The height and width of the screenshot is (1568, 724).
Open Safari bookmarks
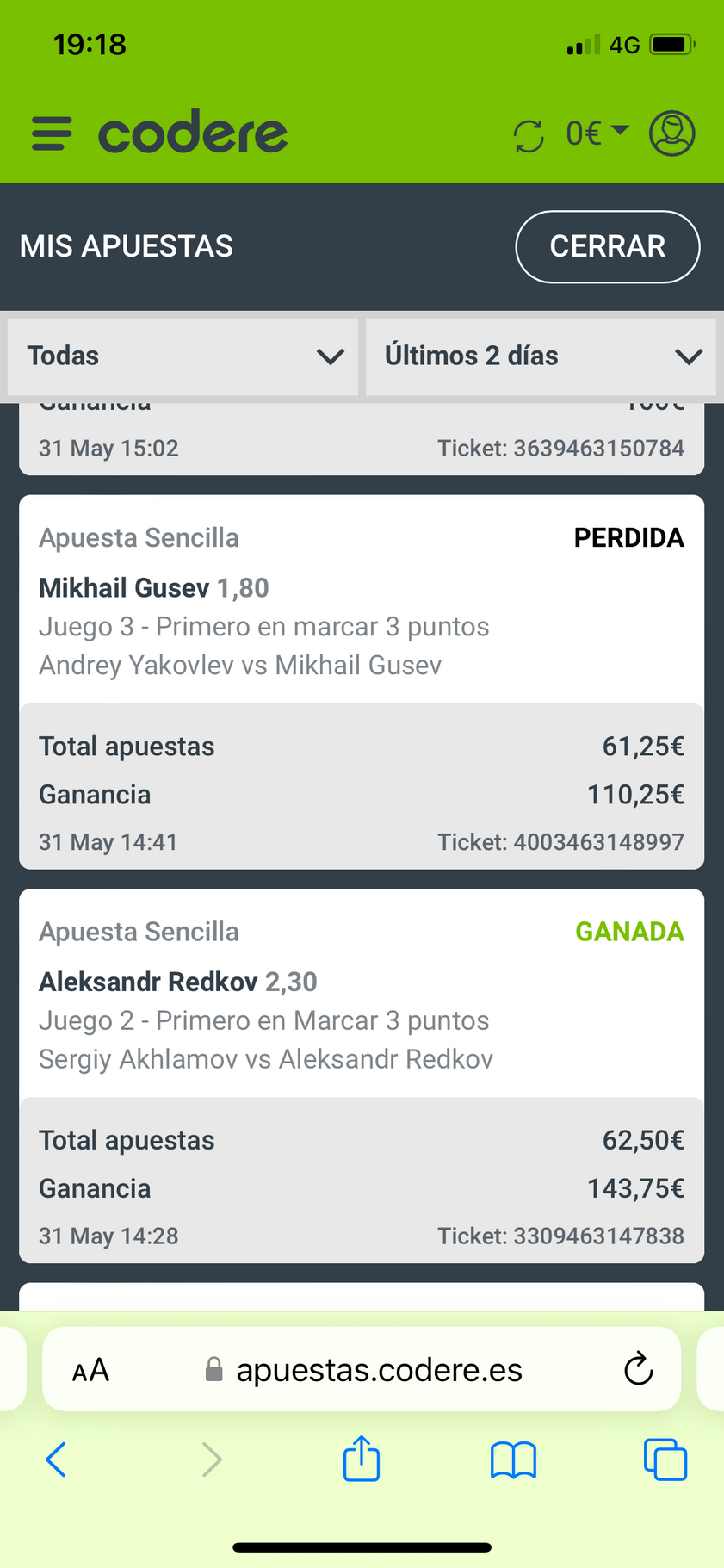513,1460
